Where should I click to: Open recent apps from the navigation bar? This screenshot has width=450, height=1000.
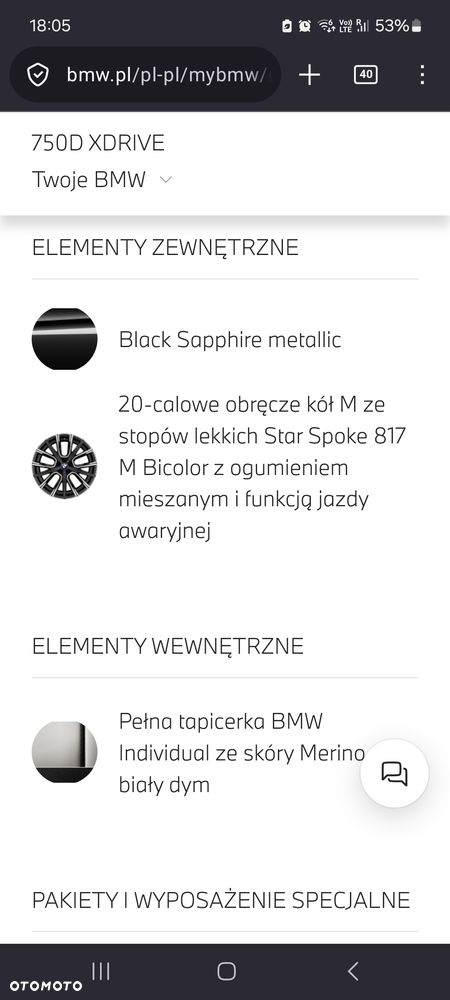101,971
